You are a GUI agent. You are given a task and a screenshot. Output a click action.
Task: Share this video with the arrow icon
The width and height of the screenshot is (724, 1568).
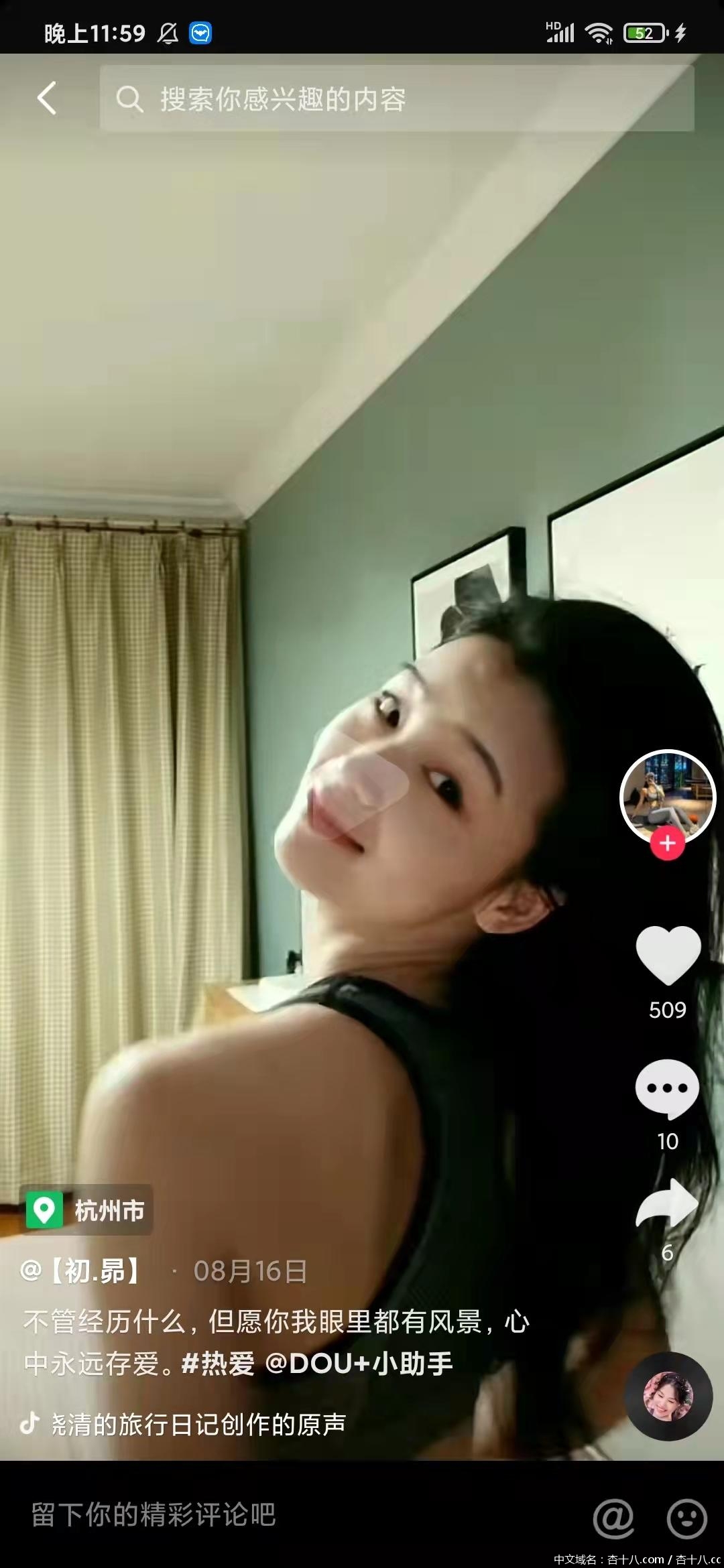667,1204
